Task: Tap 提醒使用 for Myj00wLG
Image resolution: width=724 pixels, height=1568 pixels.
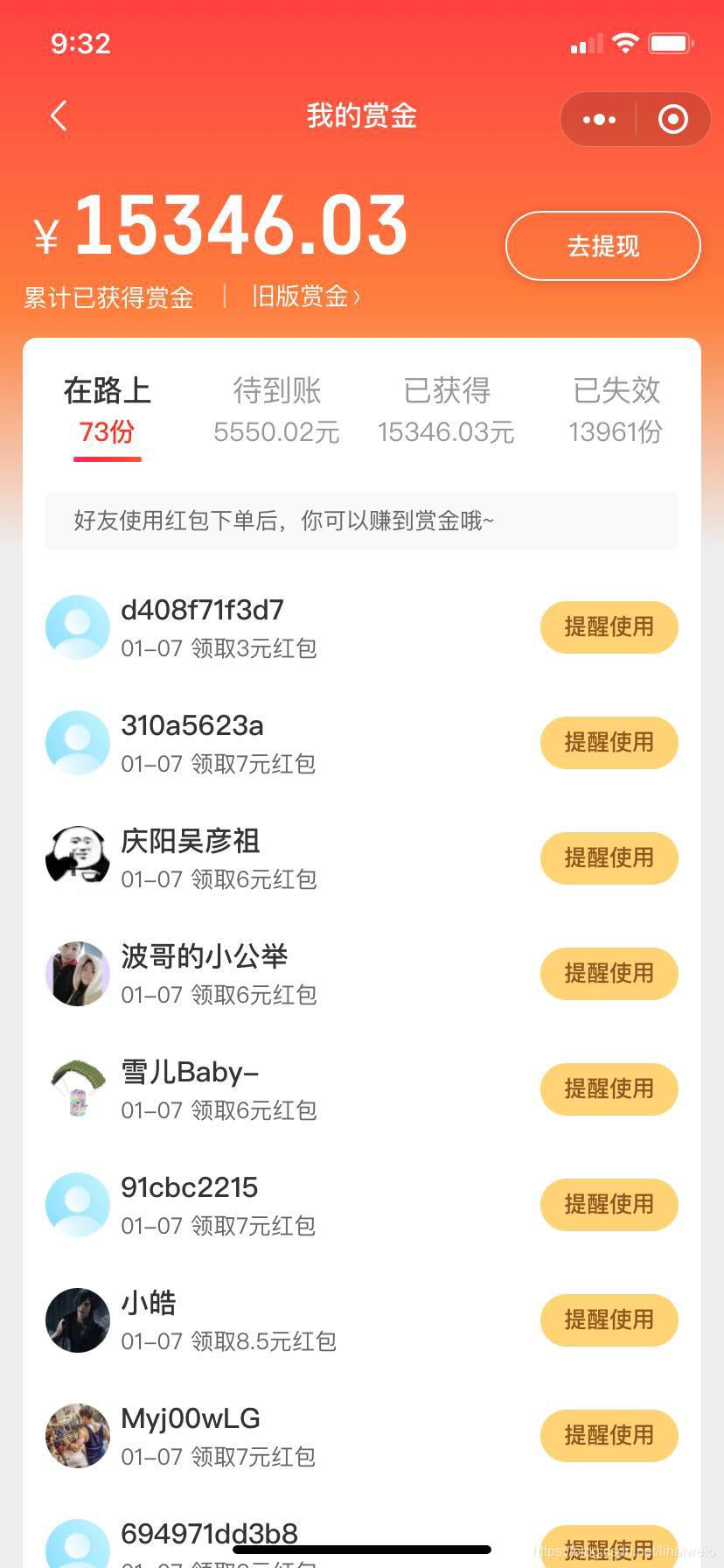Action: point(609,1435)
